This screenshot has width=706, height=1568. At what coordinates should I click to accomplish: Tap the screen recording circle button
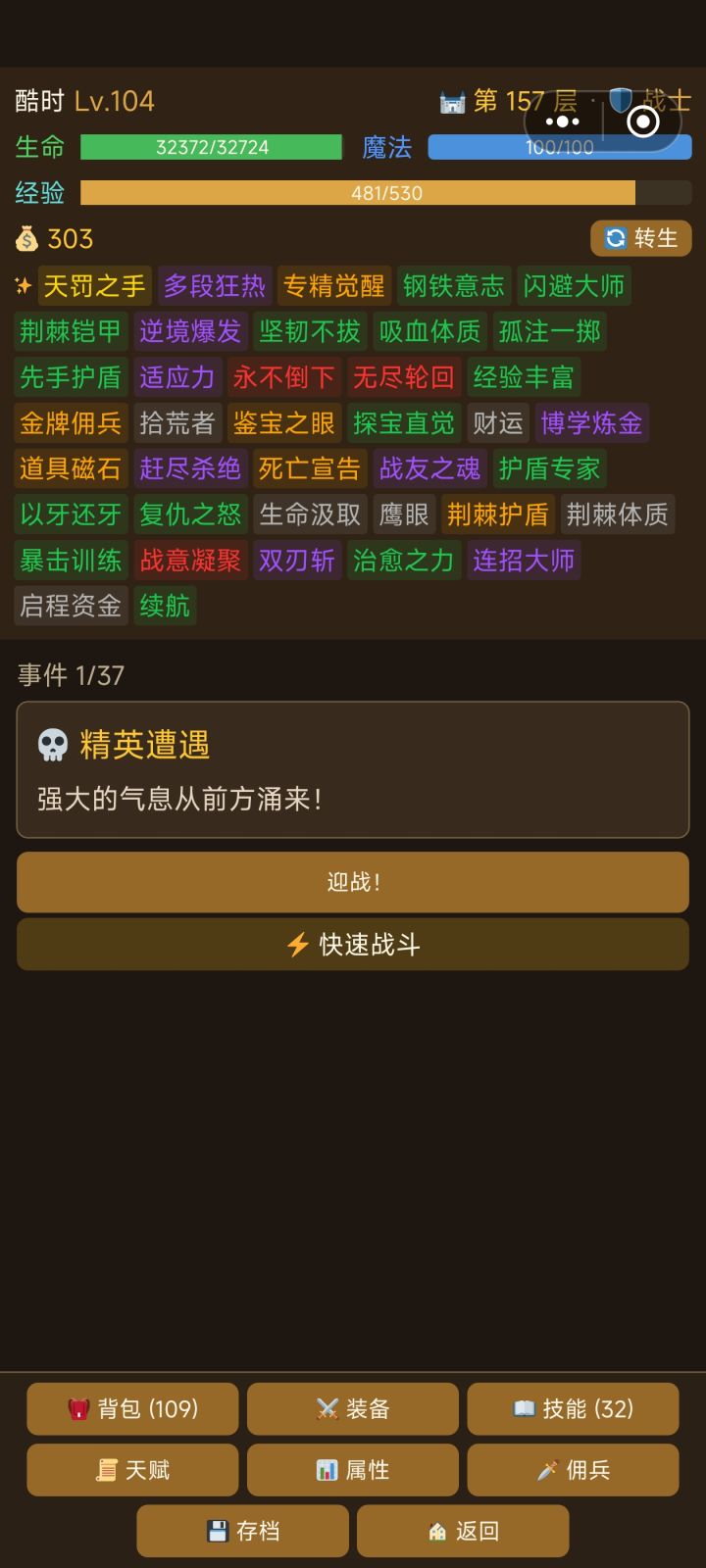pyautogui.click(x=642, y=122)
